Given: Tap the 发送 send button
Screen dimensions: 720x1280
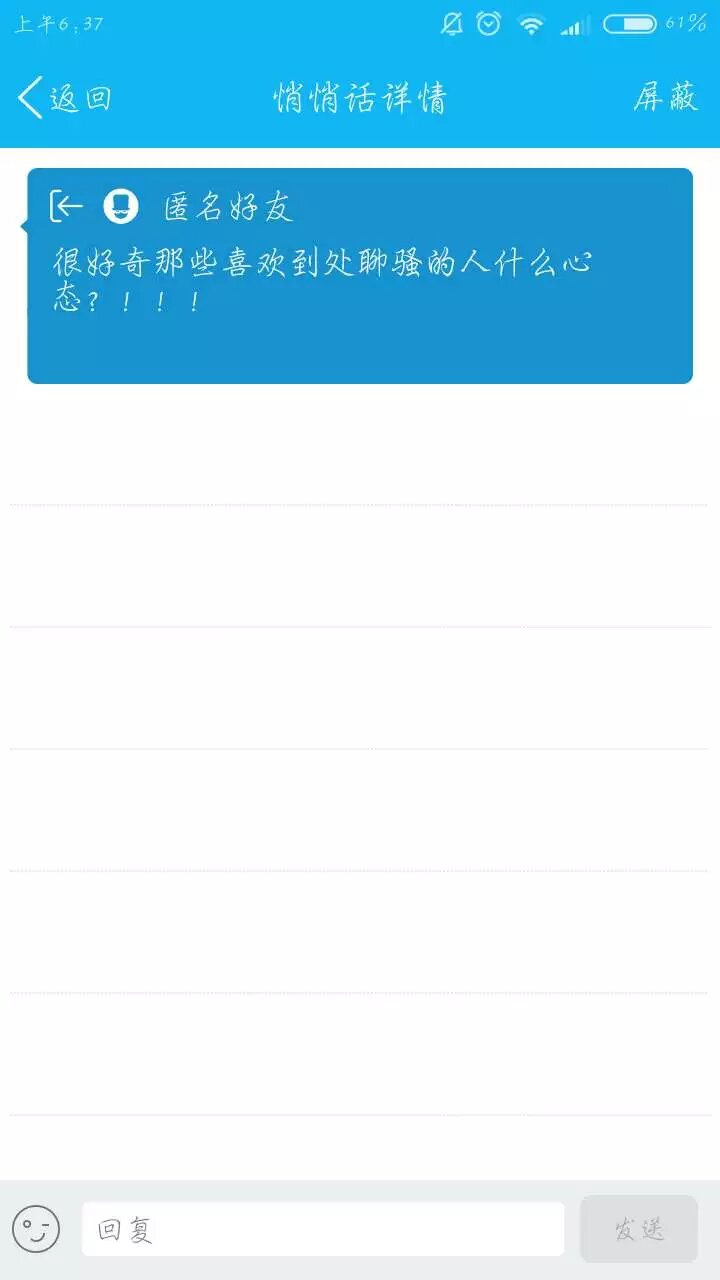Looking at the screenshot, I should [639, 1229].
